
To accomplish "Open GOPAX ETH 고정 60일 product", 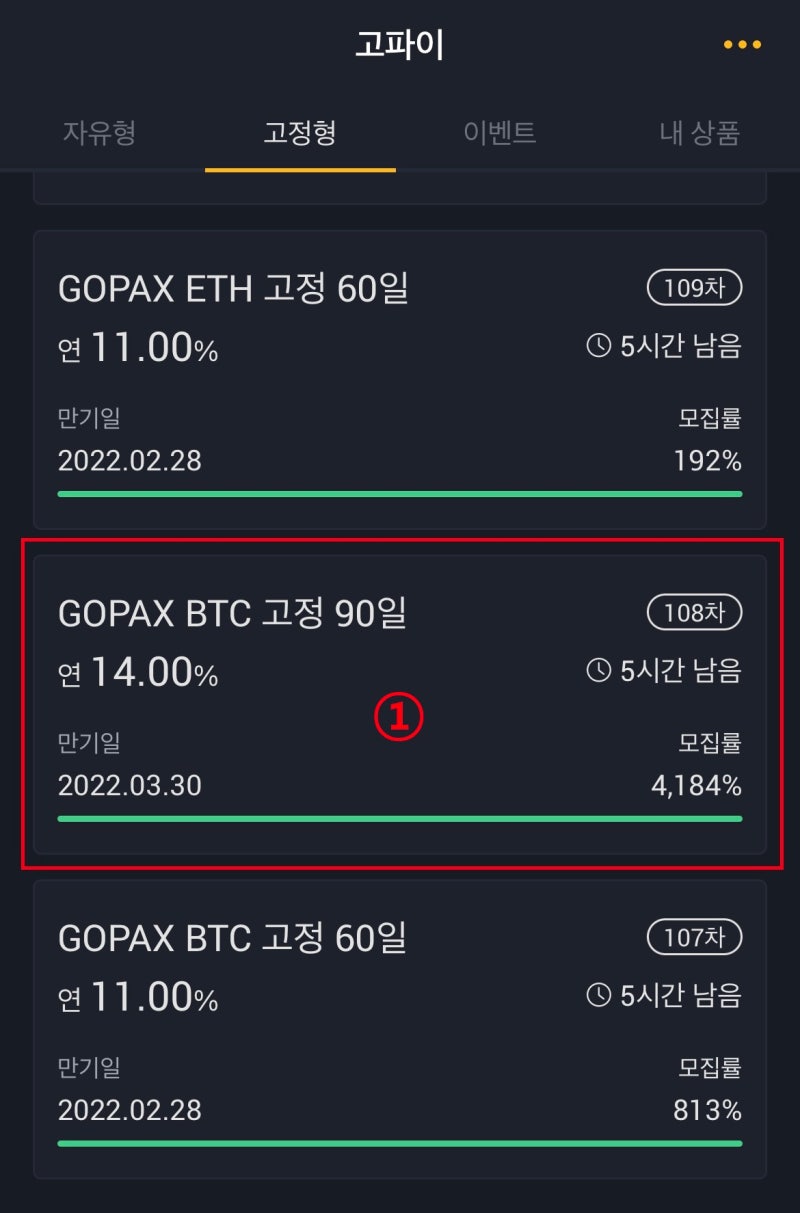I will [400, 380].
